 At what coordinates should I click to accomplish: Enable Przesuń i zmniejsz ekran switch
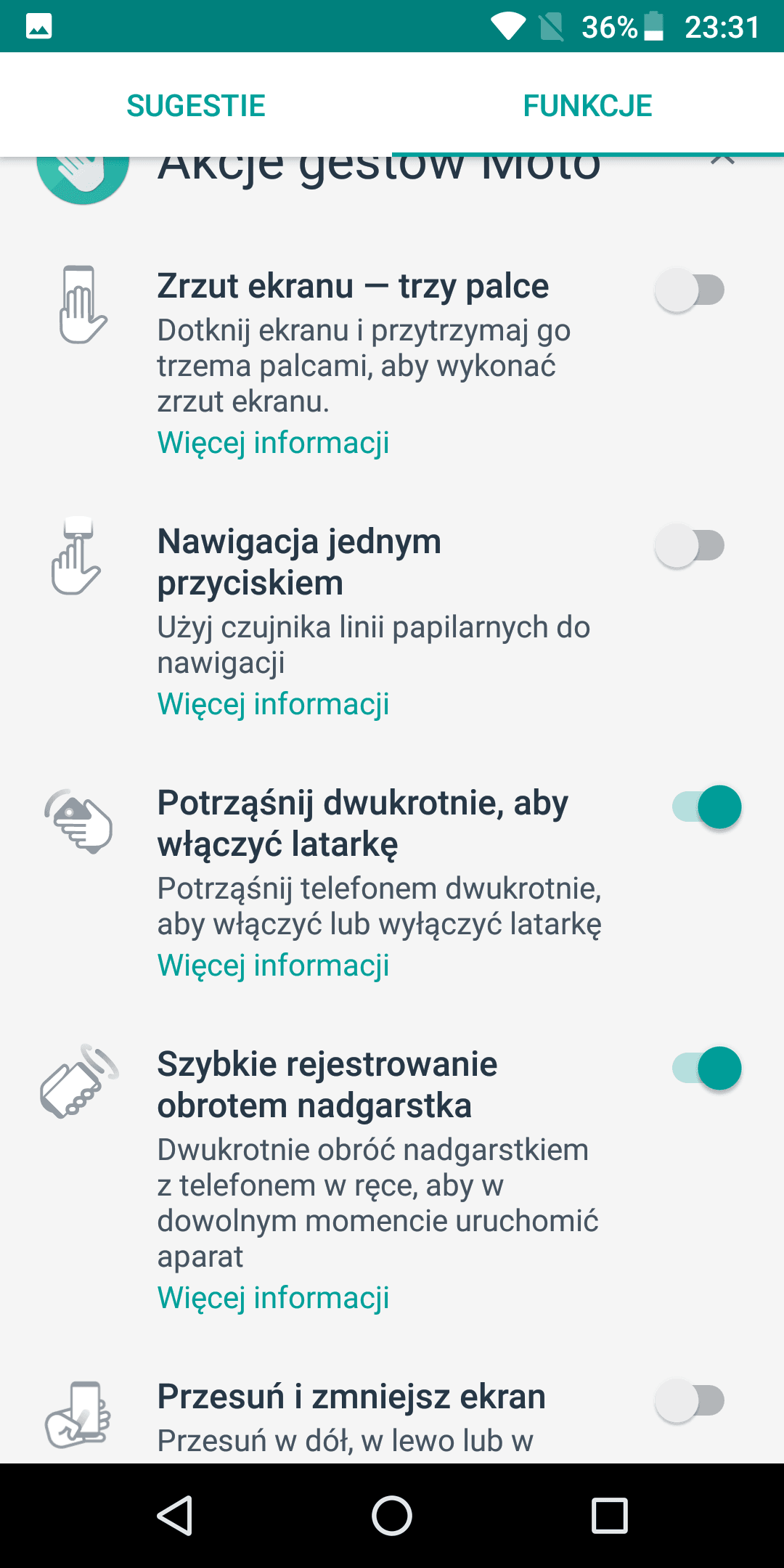pyautogui.click(x=690, y=1400)
